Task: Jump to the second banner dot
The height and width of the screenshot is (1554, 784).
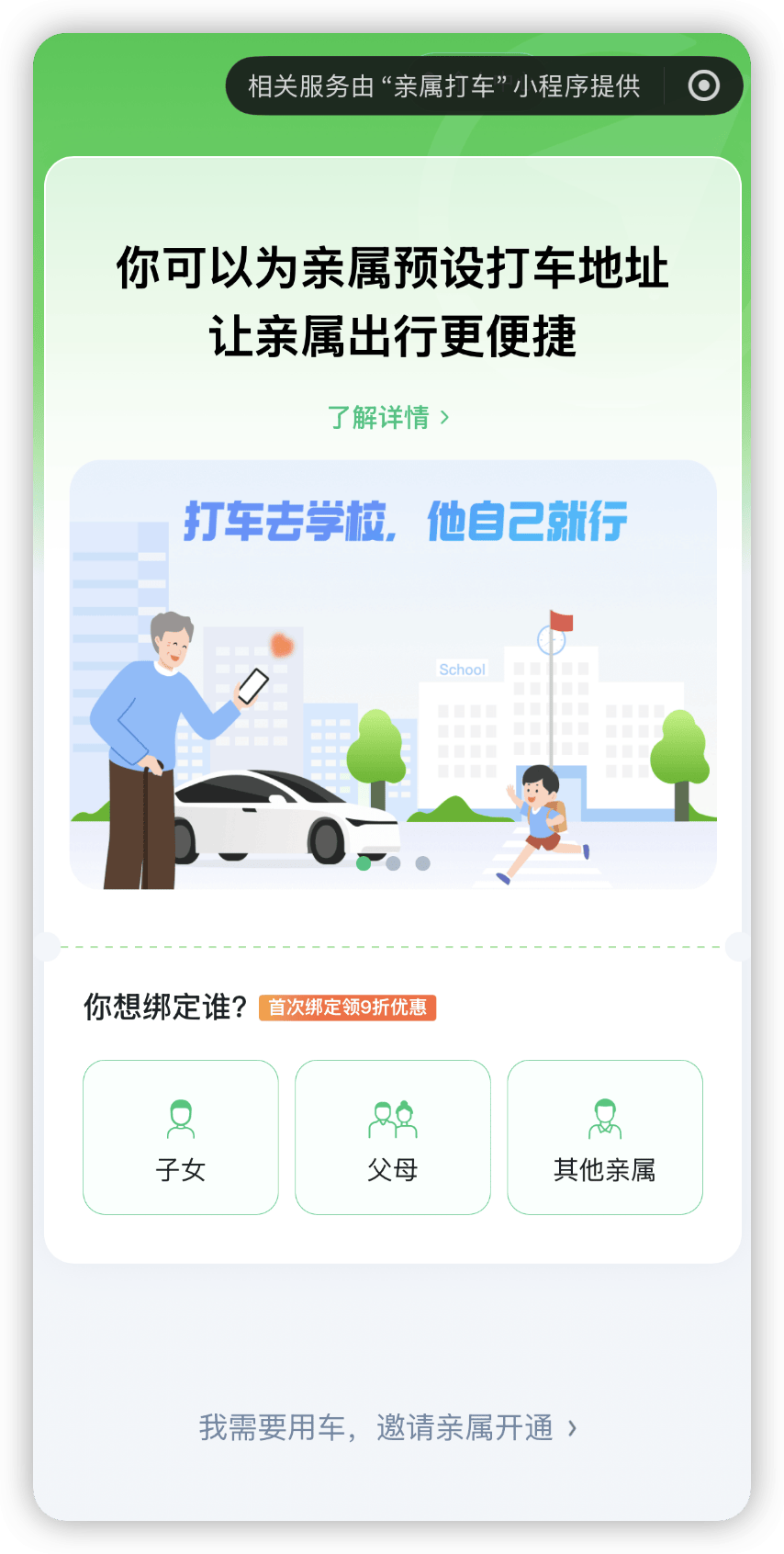Action: [x=393, y=863]
